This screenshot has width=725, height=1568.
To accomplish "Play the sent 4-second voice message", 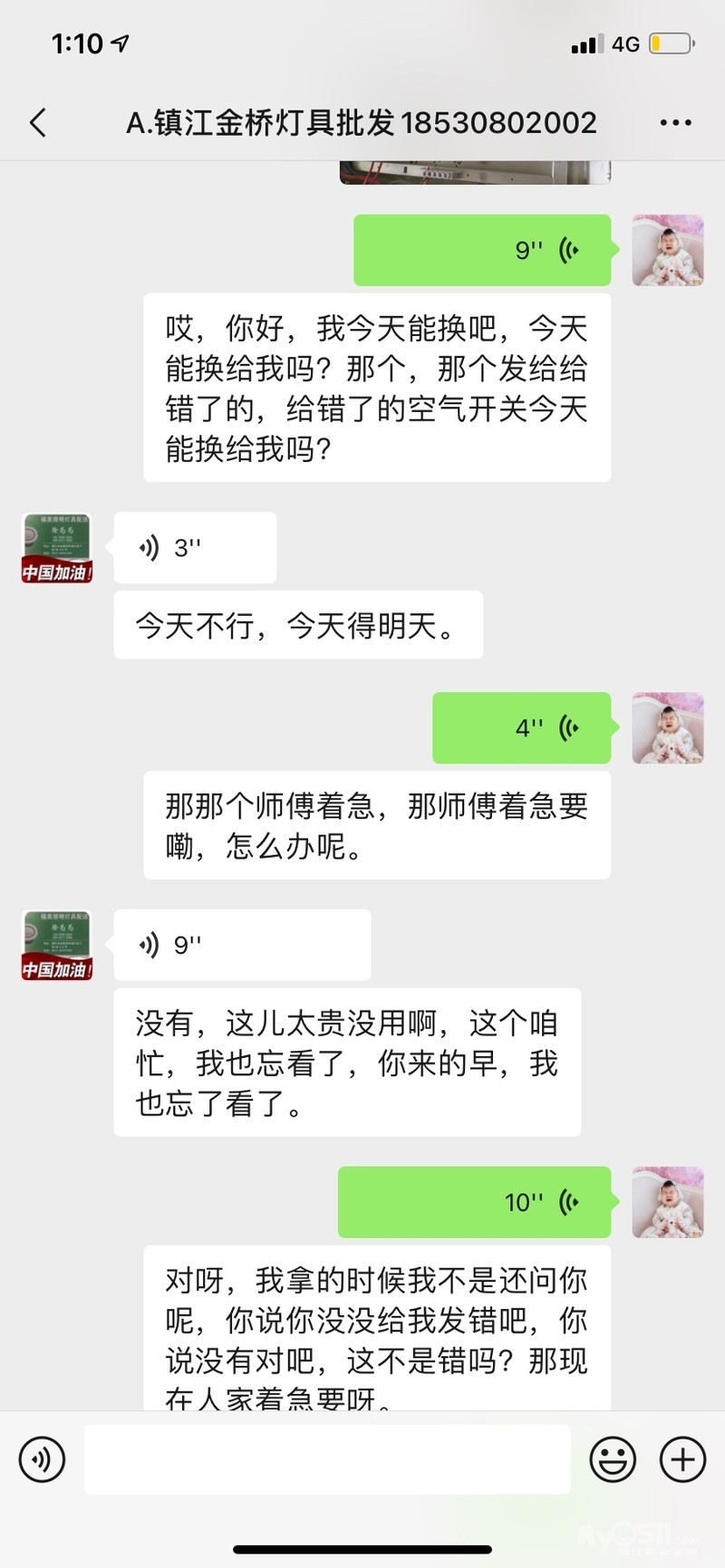I will click(x=521, y=727).
